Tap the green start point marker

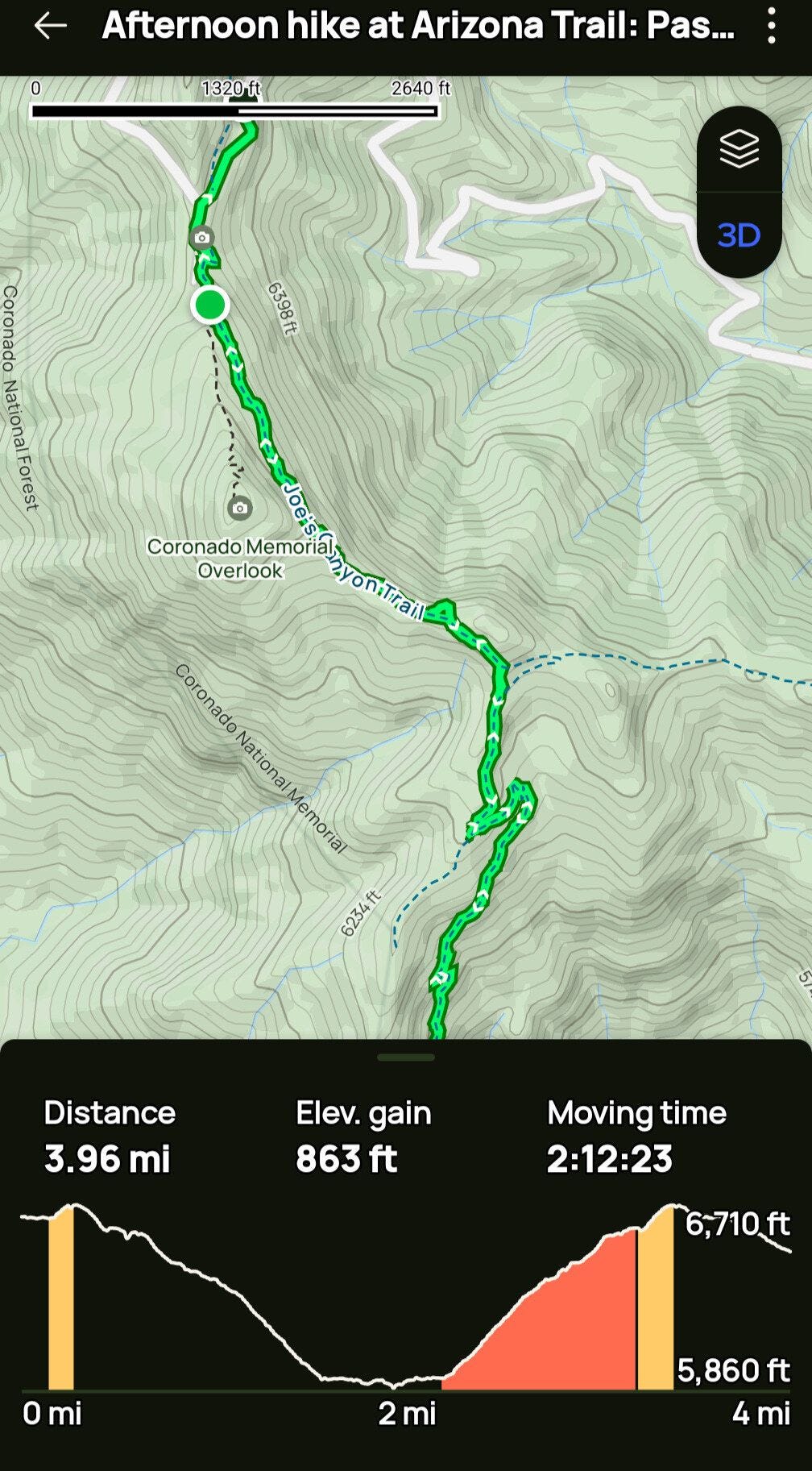point(210,305)
